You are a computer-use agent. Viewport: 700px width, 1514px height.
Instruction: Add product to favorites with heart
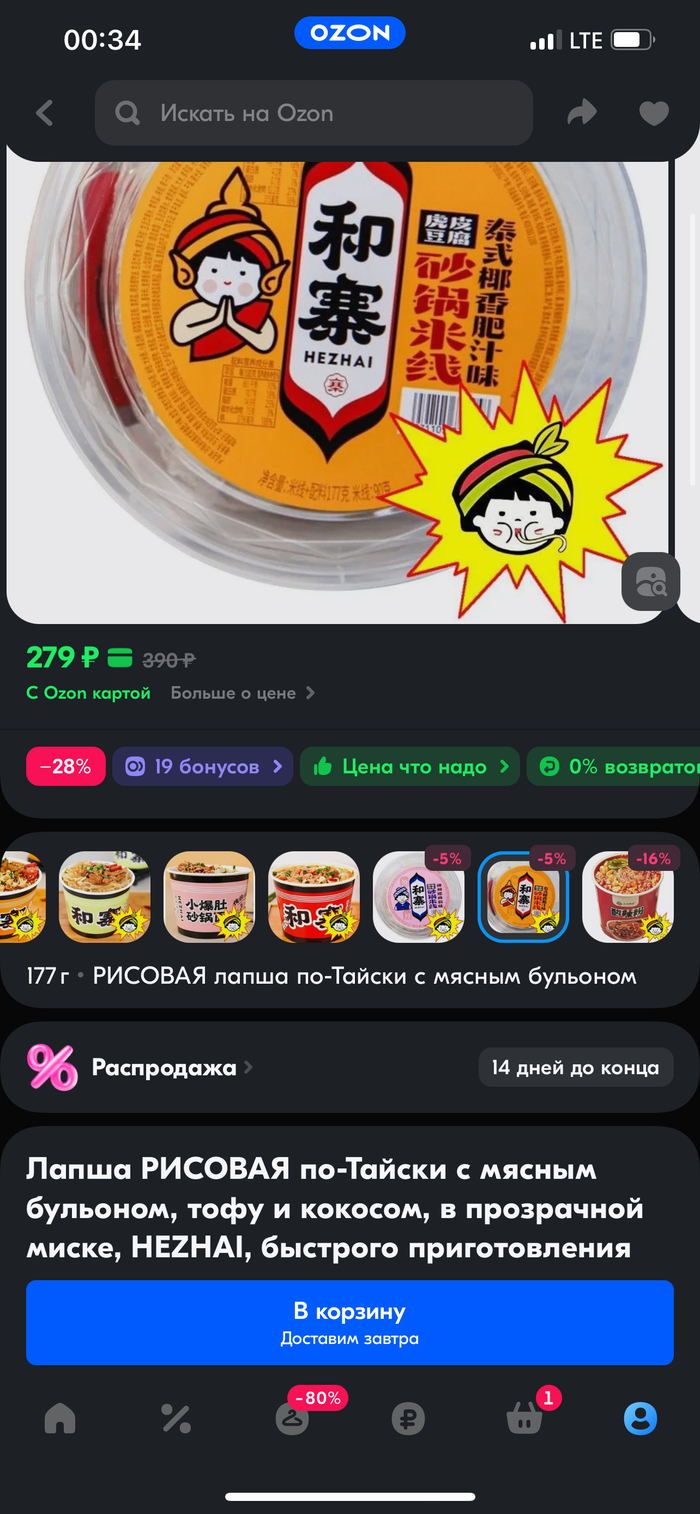point(654,113)
